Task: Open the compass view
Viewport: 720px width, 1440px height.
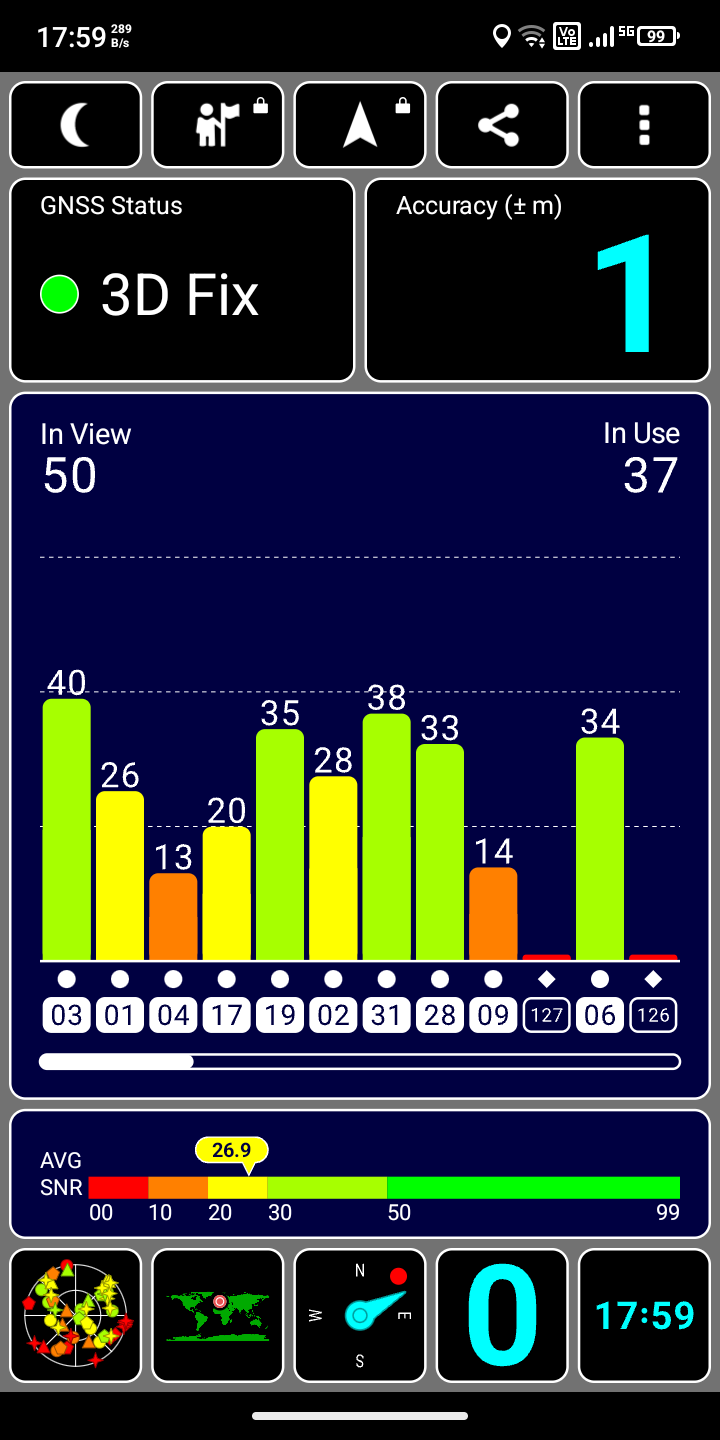Action: coord(360,1315)
